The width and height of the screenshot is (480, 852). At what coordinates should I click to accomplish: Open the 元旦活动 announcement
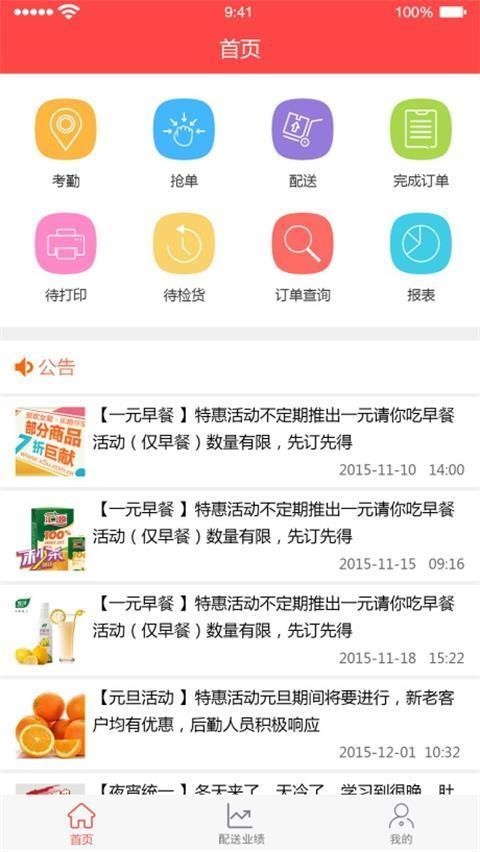(240, 724)
